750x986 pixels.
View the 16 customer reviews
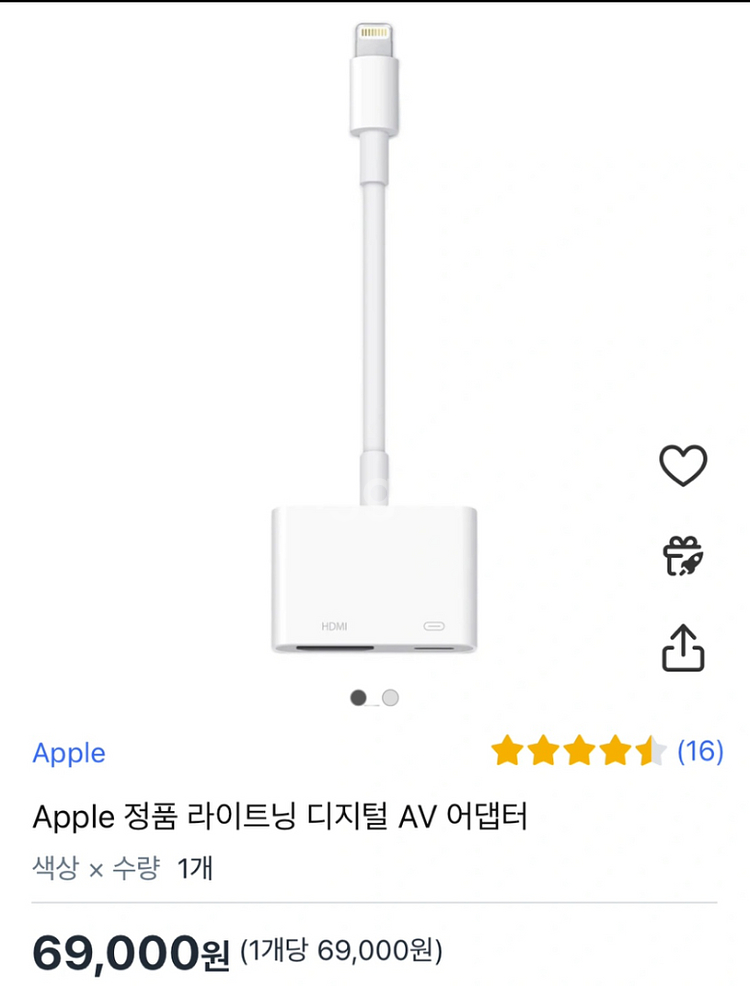700,751
